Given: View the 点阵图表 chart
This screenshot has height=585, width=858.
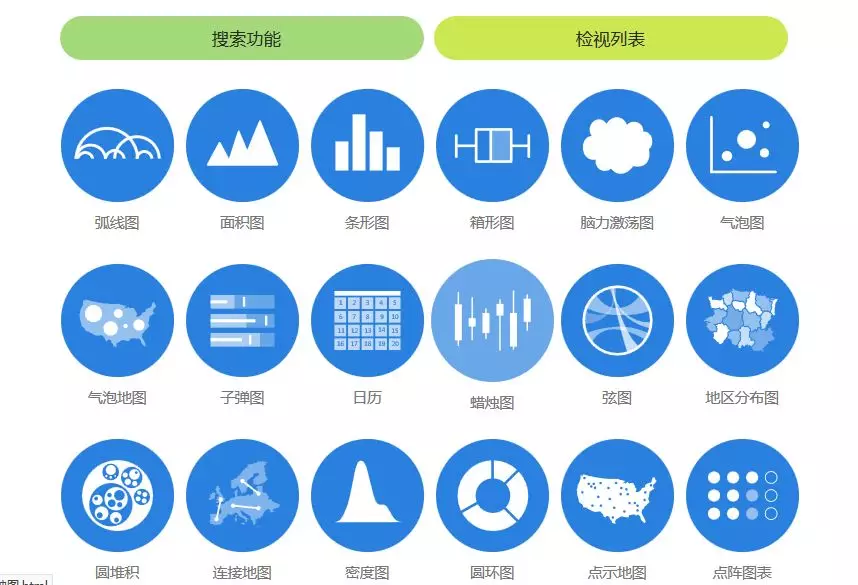Looking at the screenshot, I should pyautogui.click(x=742, y=495).
